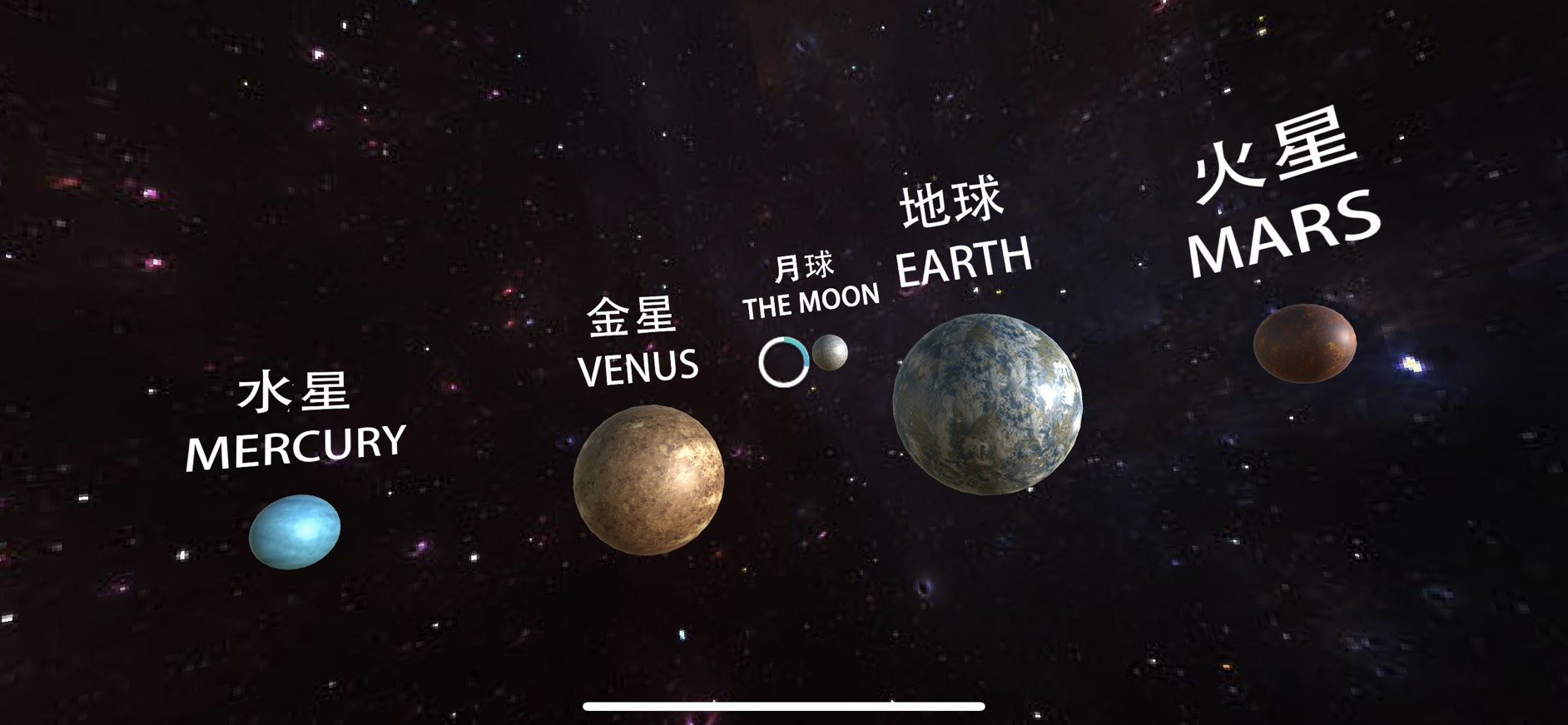This screenshot has width=1568, height=725.
Task: Choose the Earth globe
Action: (x=987, y=404)
